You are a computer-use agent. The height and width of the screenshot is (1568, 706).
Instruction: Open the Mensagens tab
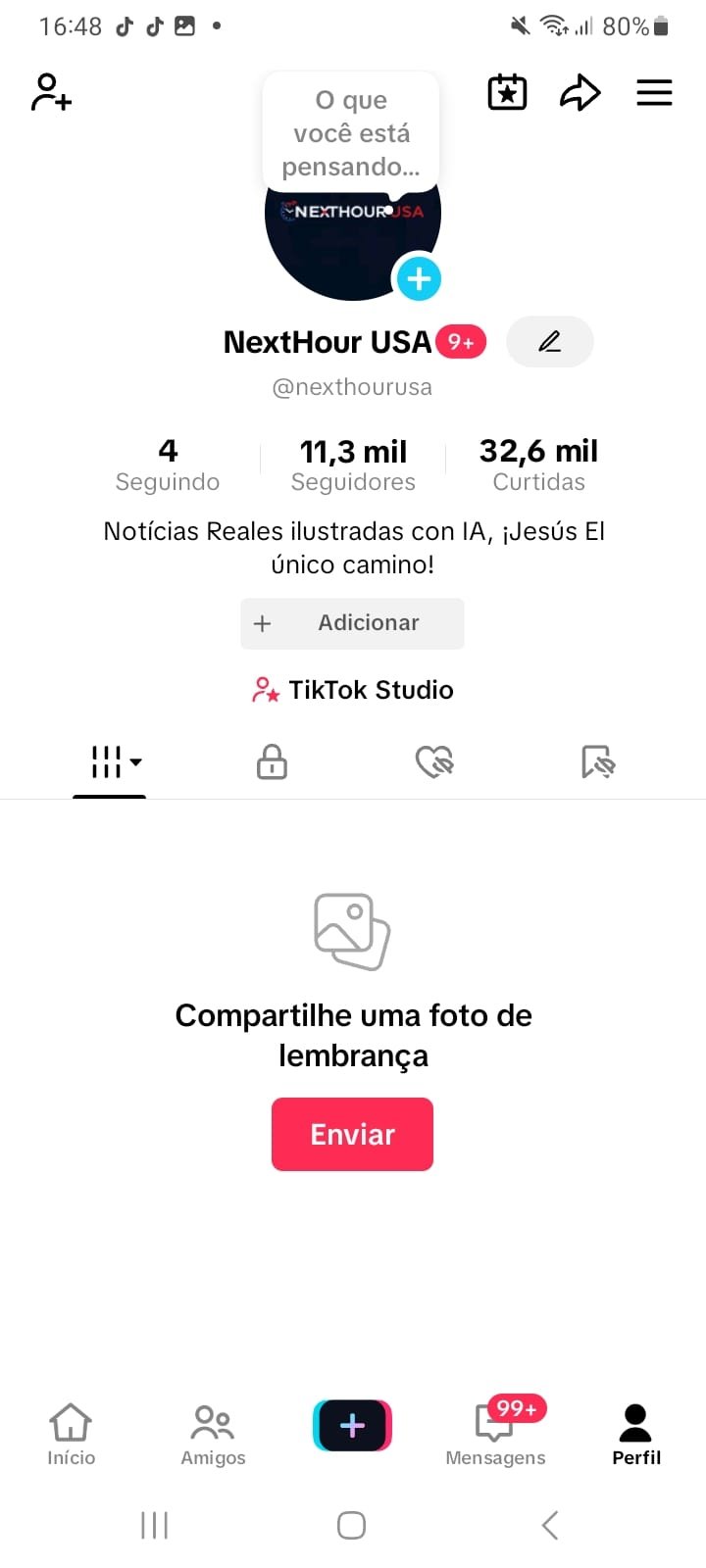pos(495,1435)
